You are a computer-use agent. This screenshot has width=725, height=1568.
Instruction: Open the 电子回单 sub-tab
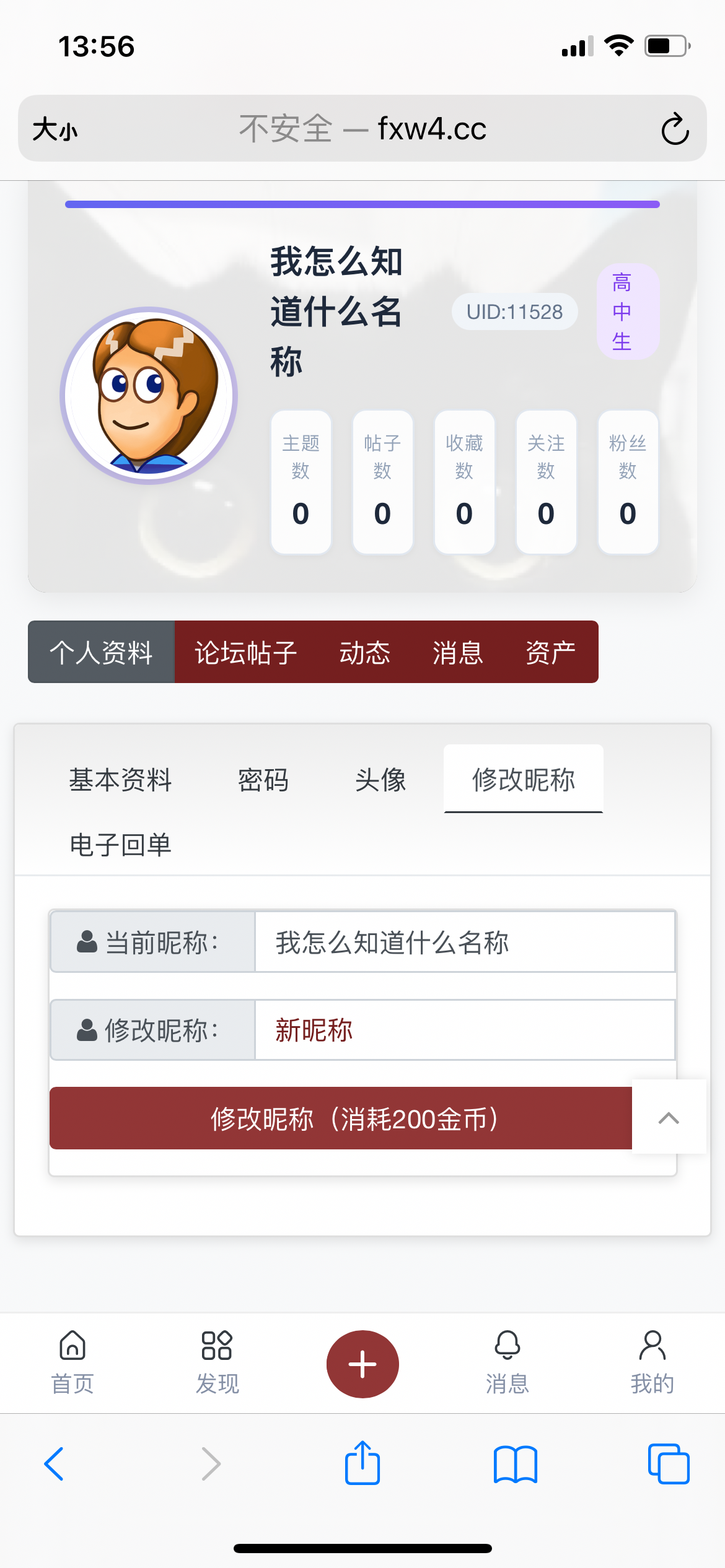pos(120,845)
